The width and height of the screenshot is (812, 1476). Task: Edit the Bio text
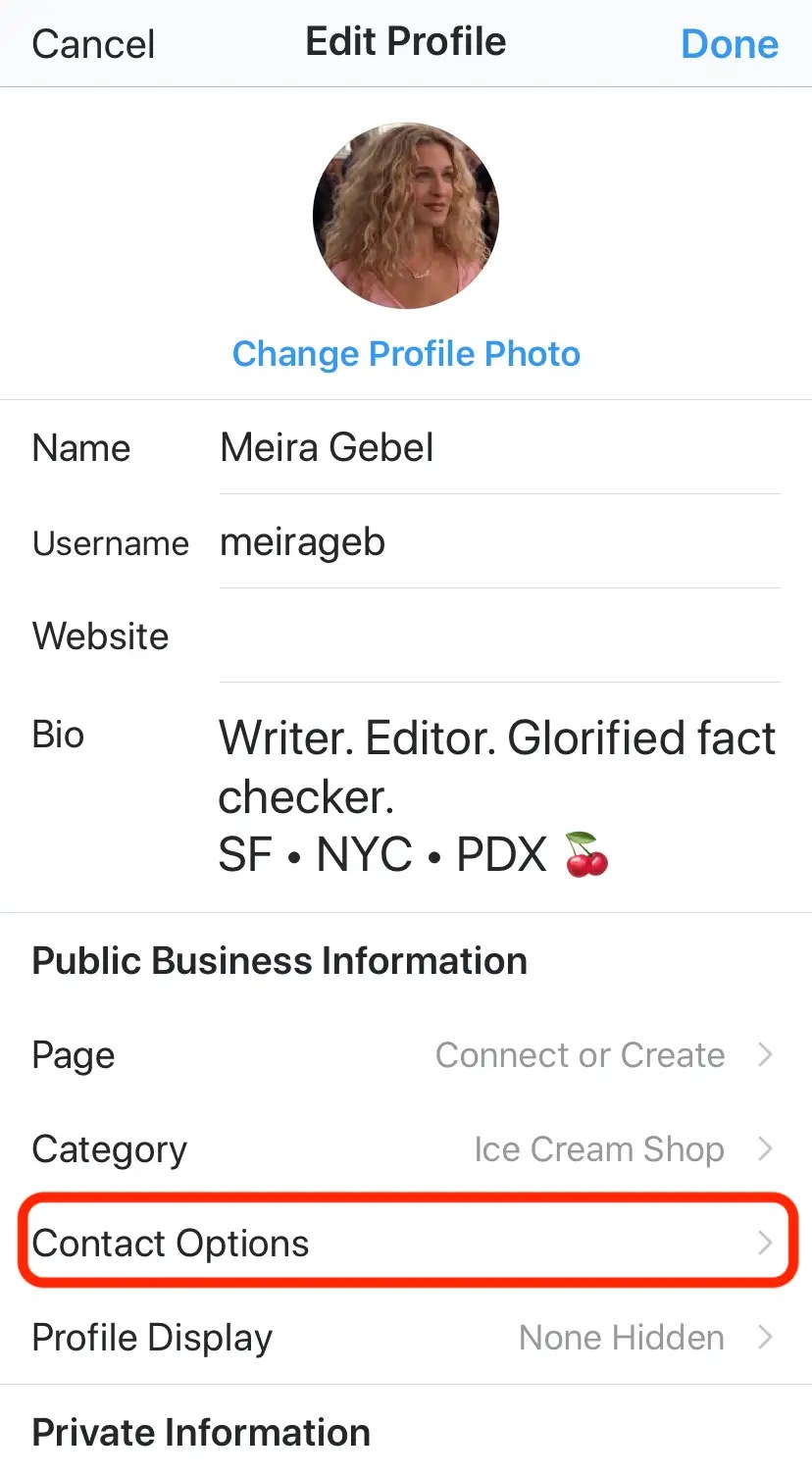pos(496,795)
